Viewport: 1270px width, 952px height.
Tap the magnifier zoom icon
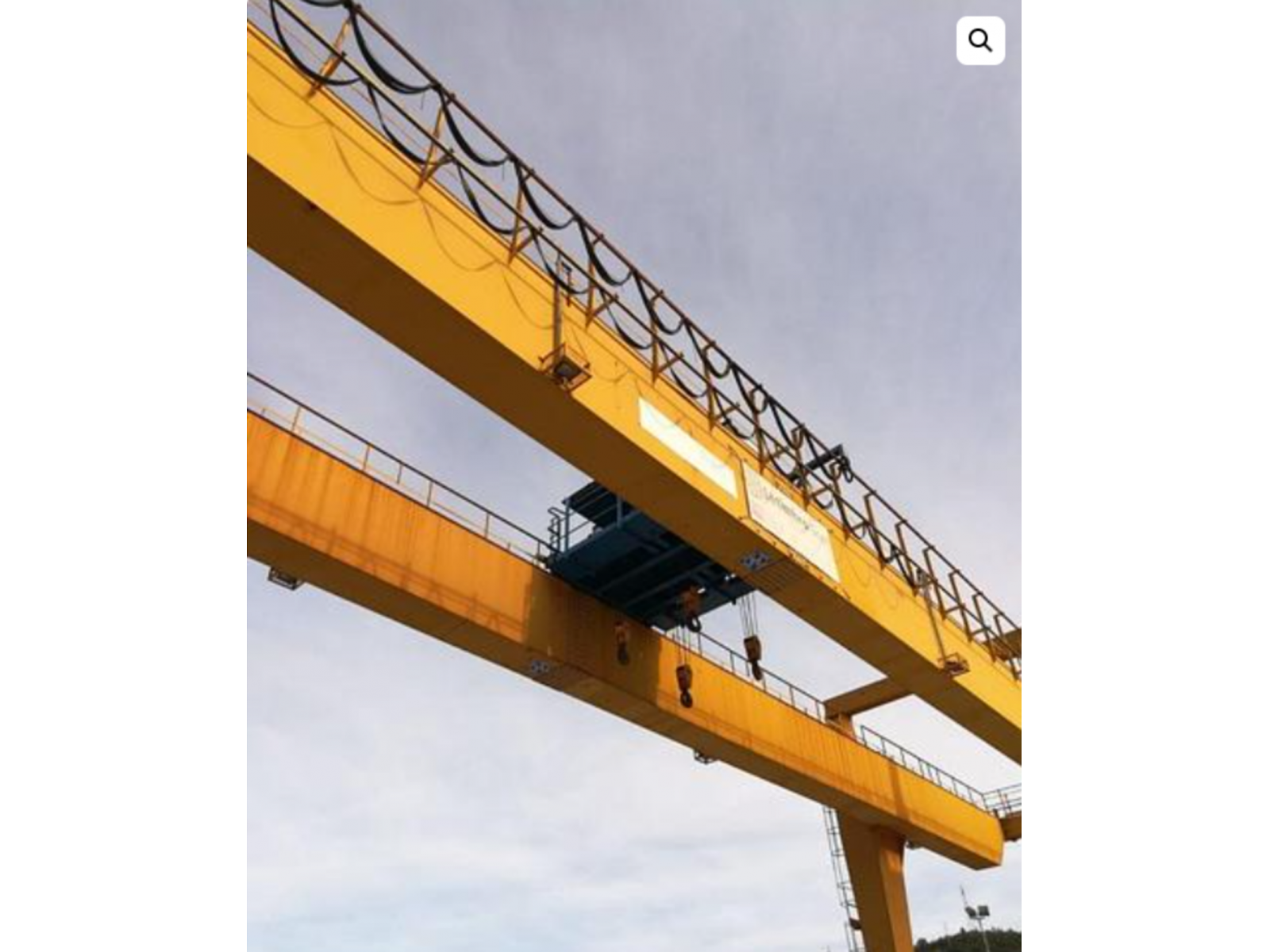pos(980,40)
